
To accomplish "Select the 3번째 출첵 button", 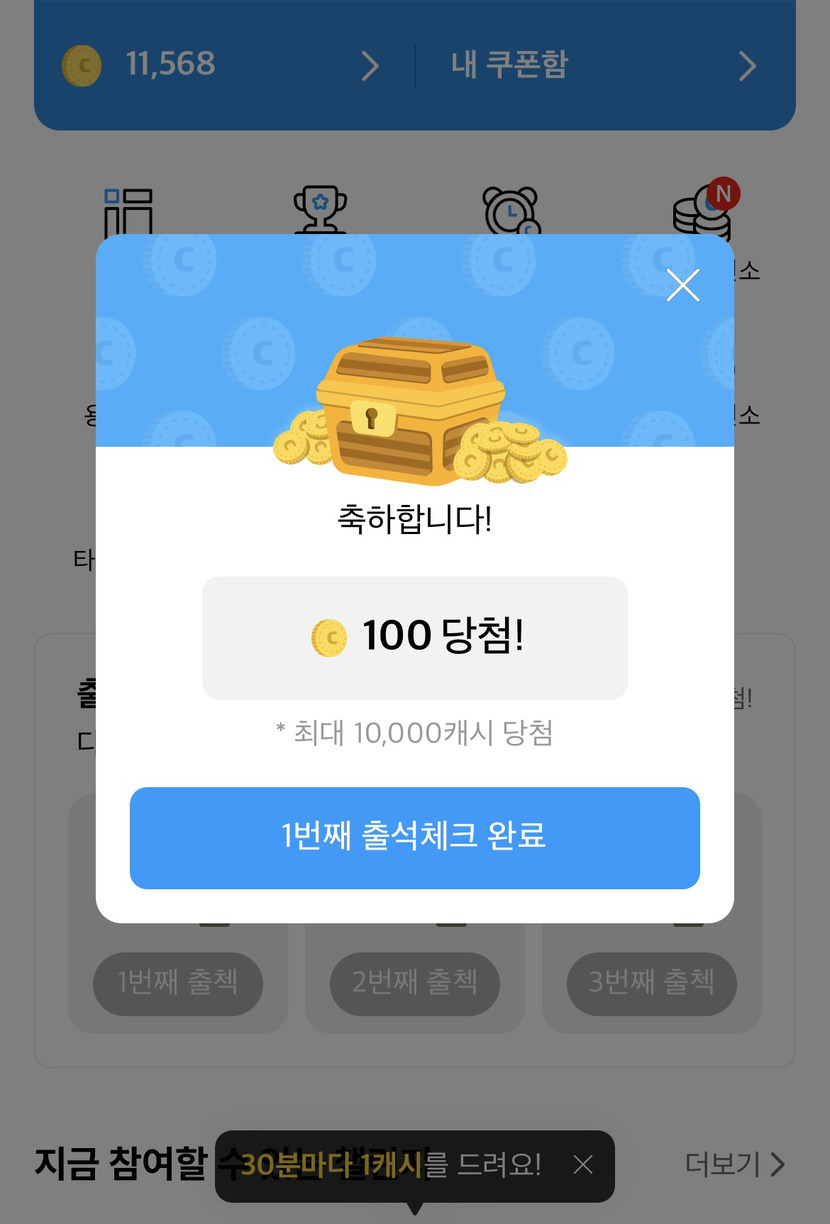I will click(651, 983).
